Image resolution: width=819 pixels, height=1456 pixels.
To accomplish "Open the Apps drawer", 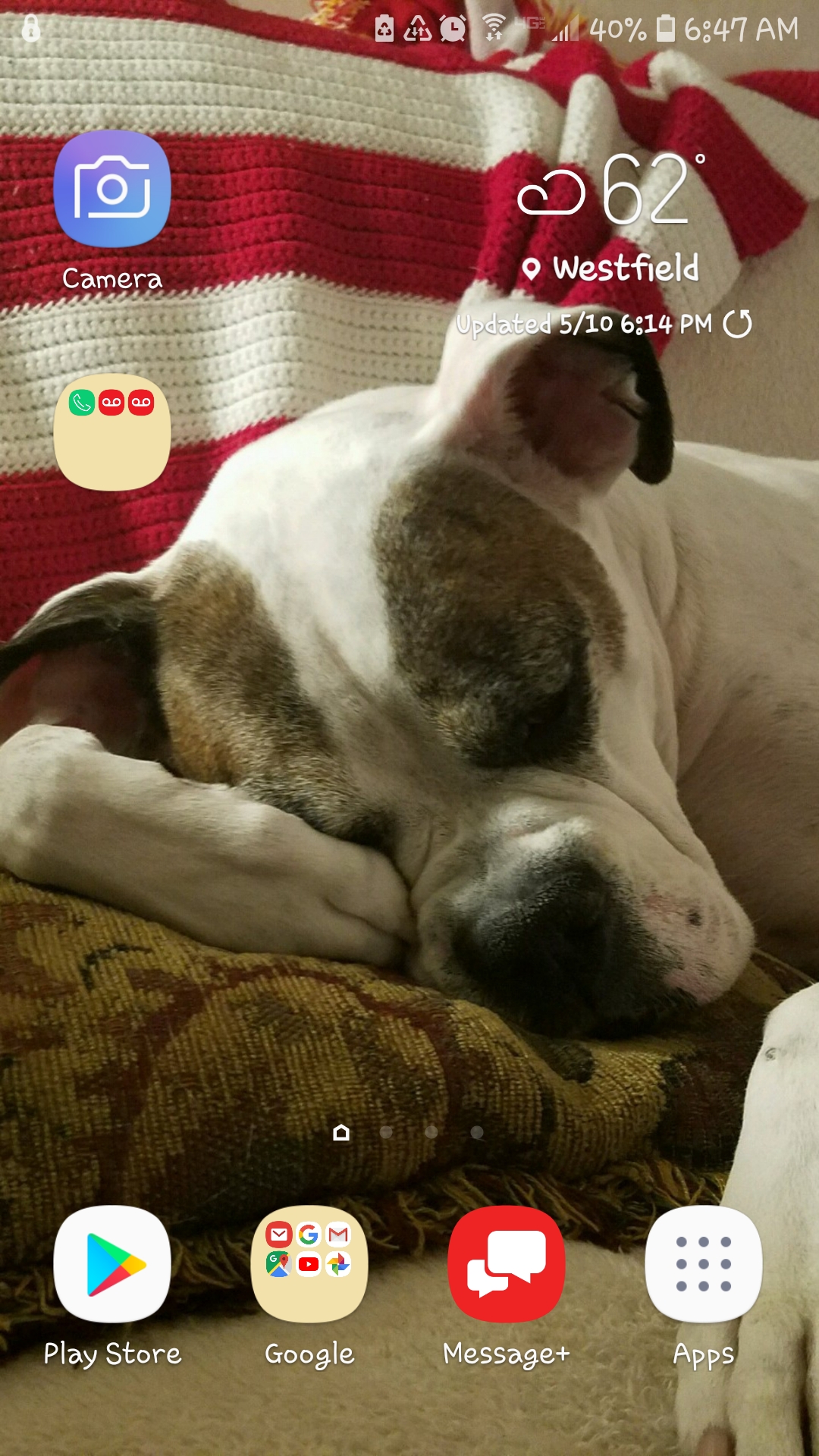I will tap(704, 1264).
